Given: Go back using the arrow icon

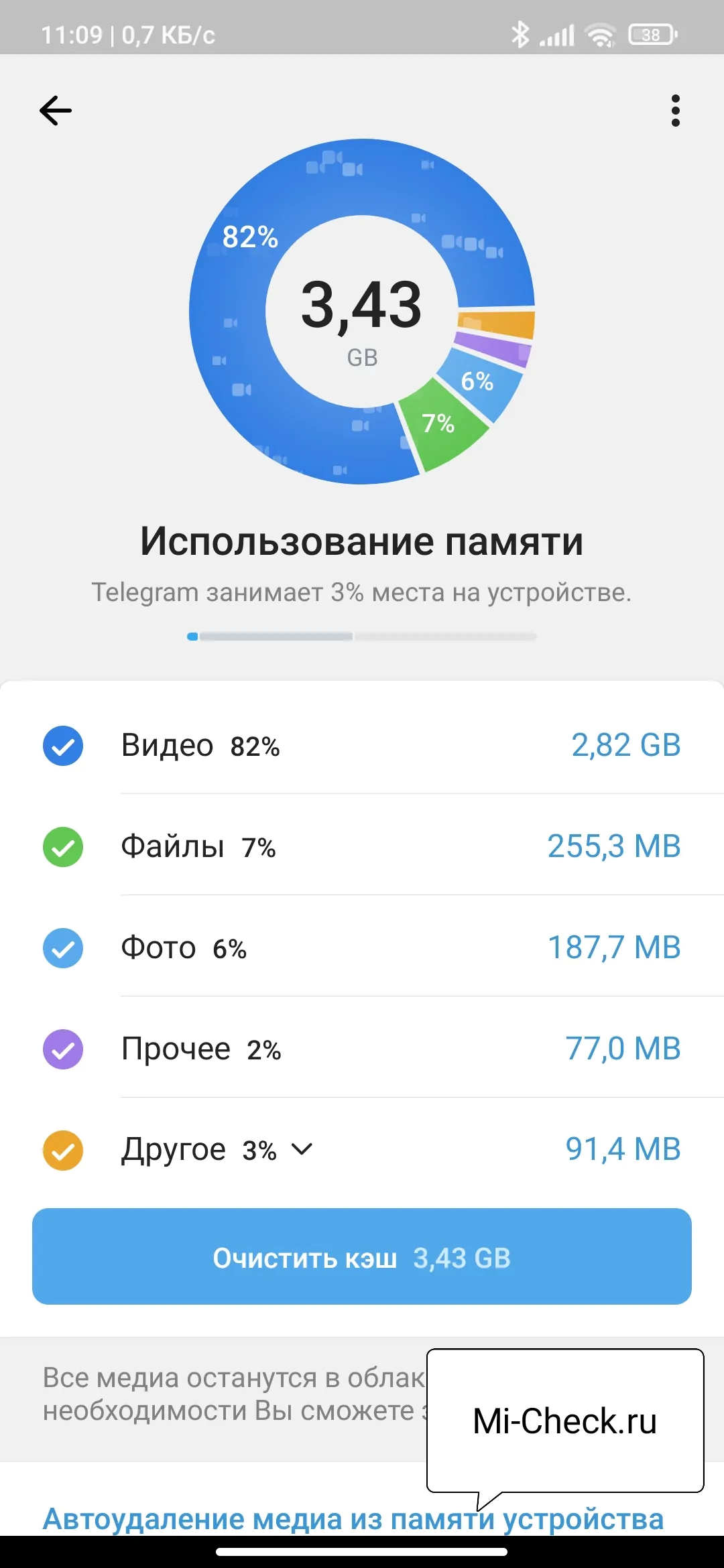Looking at the screenshot, I should tap(56, 111).
